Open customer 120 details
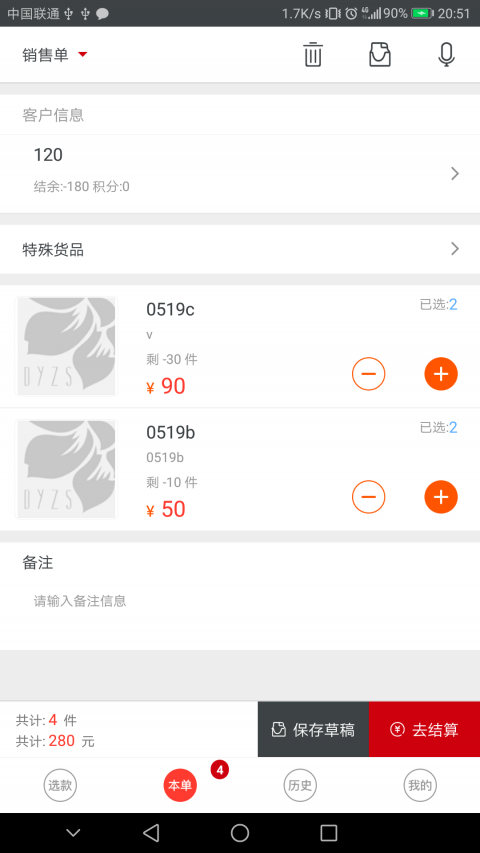The height and width of the screenshot is (853, 480). coord(240,174)
